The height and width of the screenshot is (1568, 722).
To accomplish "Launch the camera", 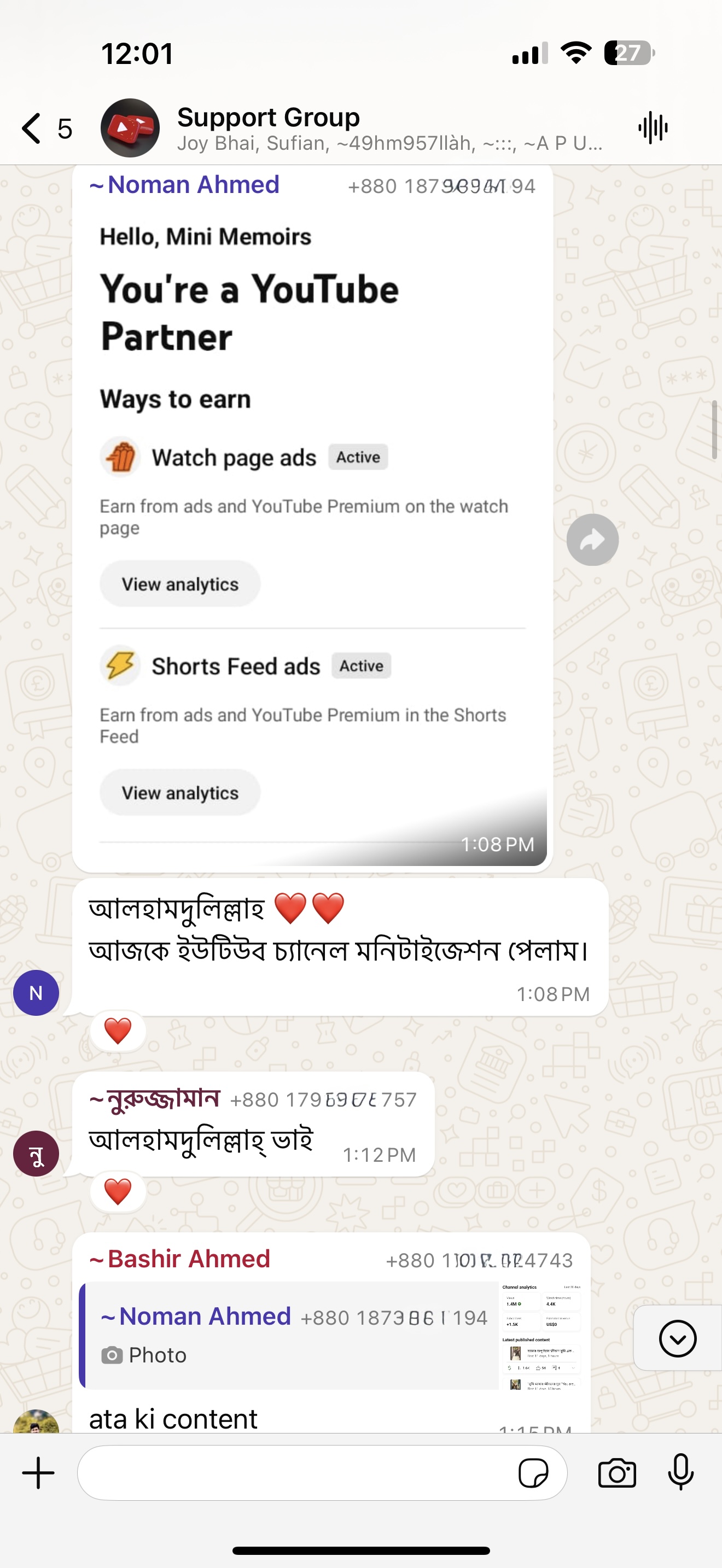I will pos(616,1473).
